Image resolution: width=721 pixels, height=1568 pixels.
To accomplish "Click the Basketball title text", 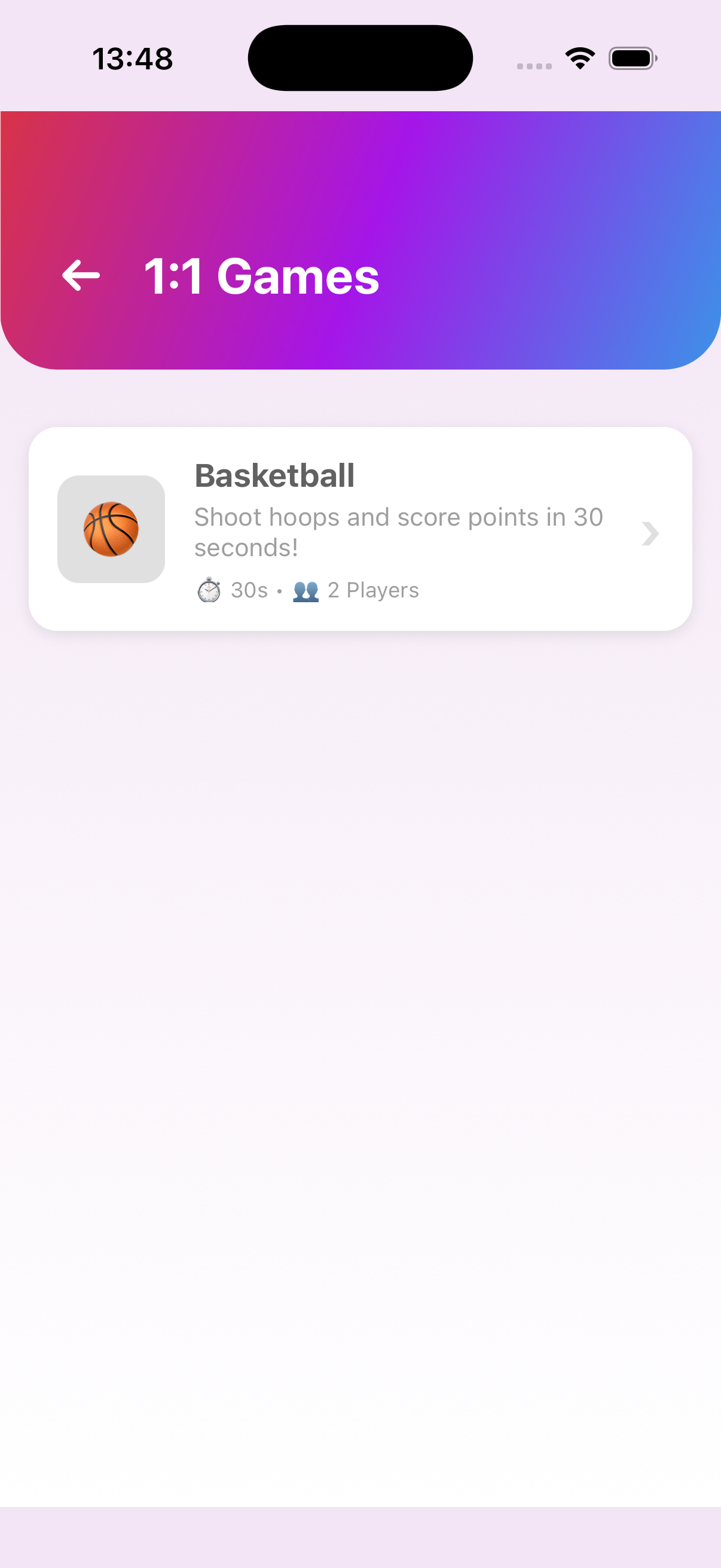I will tap(274, 477).
